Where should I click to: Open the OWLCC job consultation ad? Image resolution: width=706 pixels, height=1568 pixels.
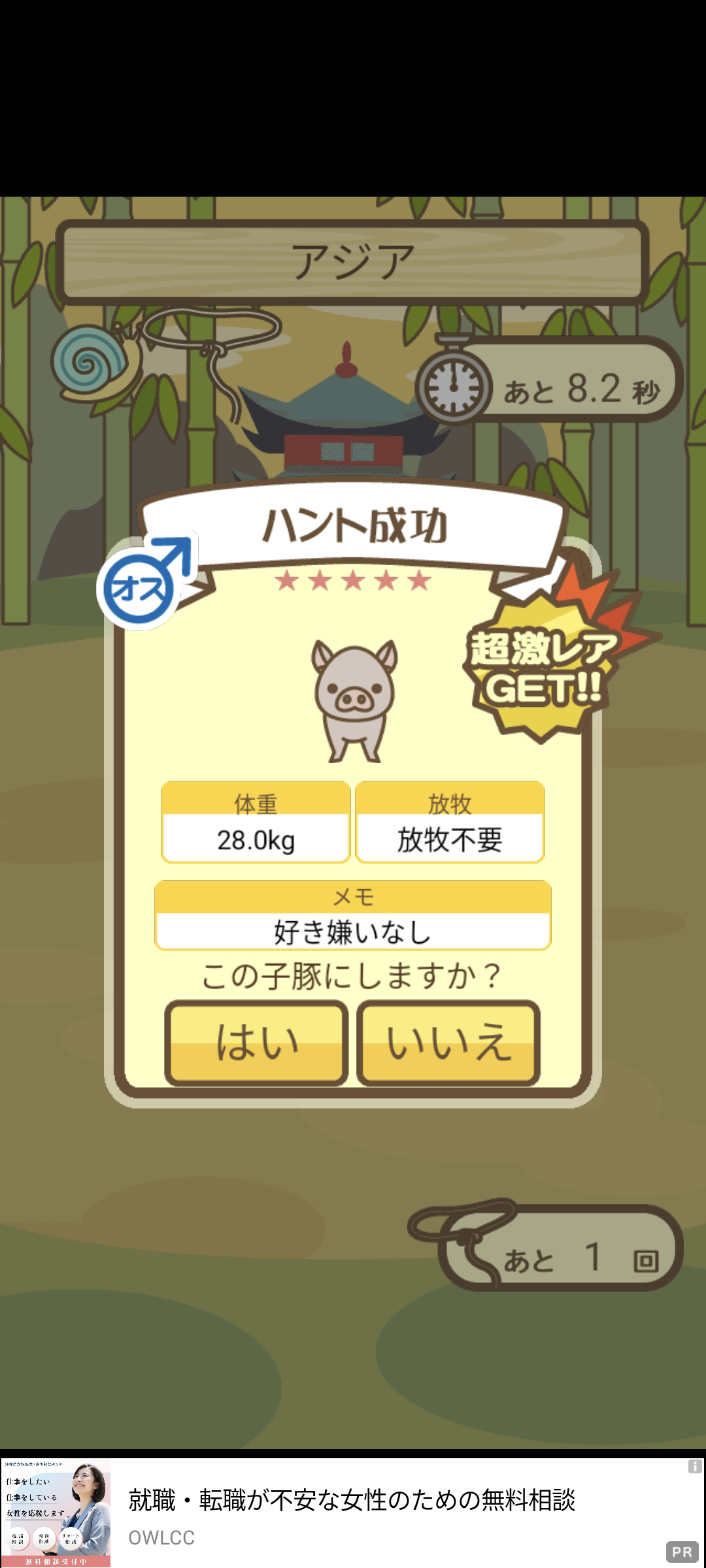(x=353, y=1513)
